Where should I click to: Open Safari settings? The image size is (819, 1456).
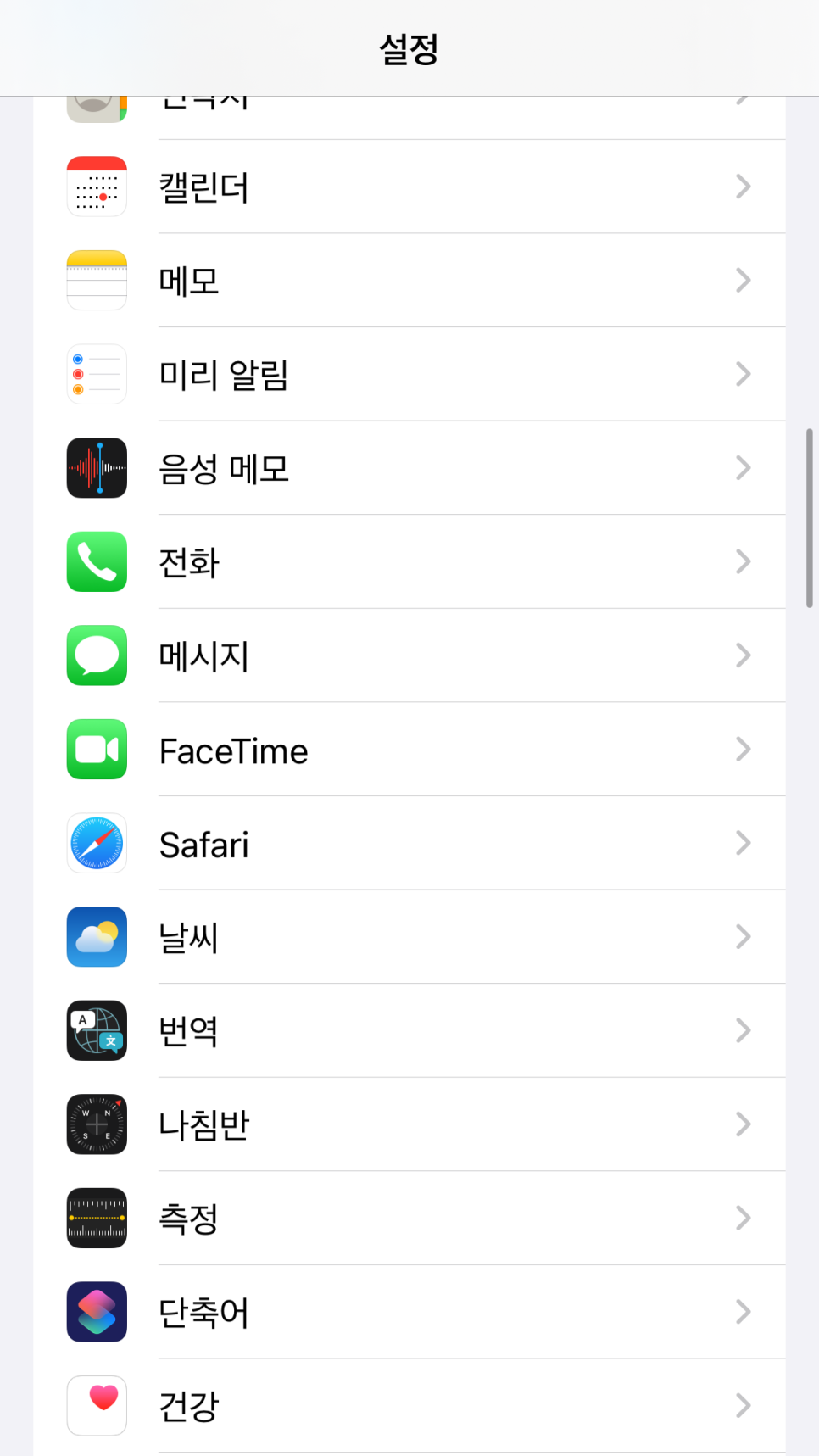click(409, 844)
